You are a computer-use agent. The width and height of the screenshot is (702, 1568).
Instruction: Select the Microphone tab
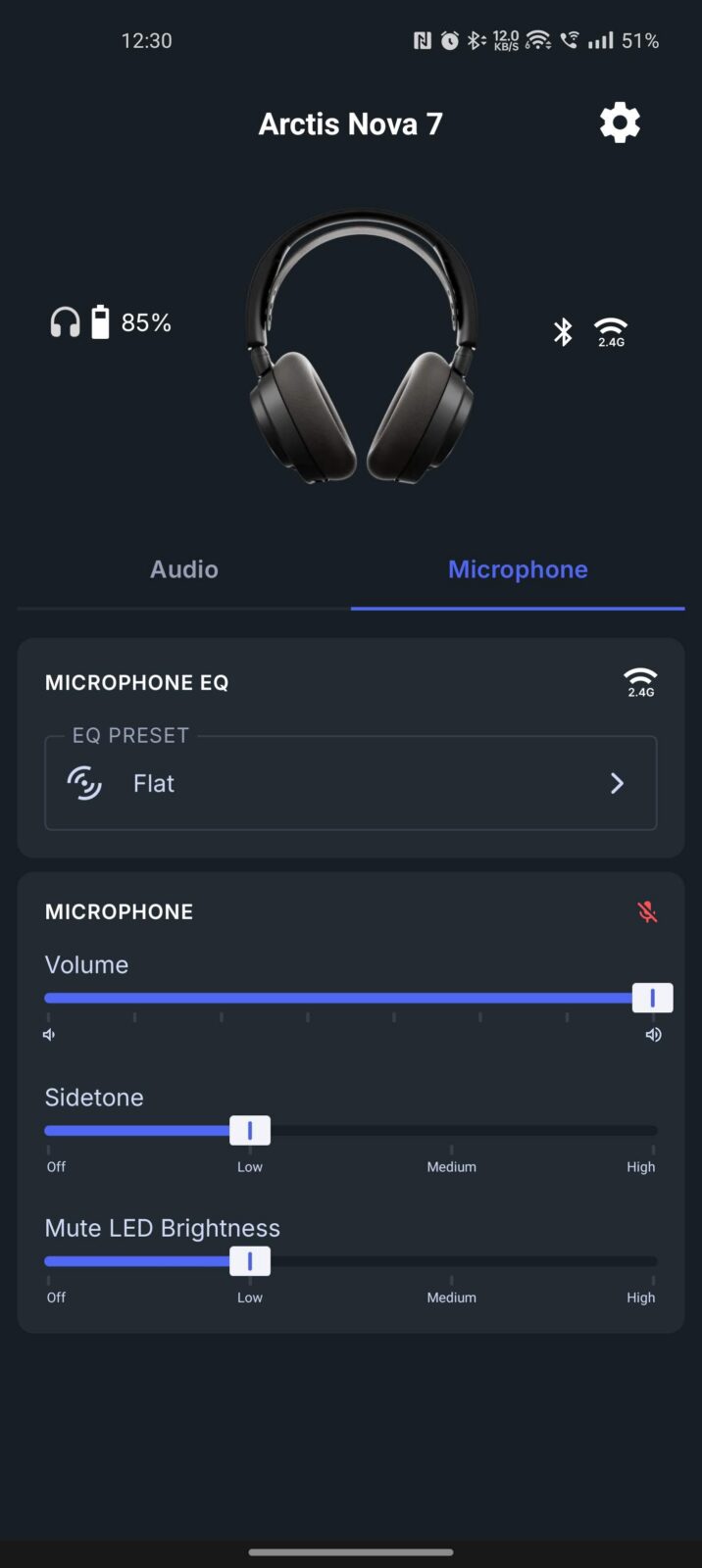pyautogui.click(x=518, y=569)
